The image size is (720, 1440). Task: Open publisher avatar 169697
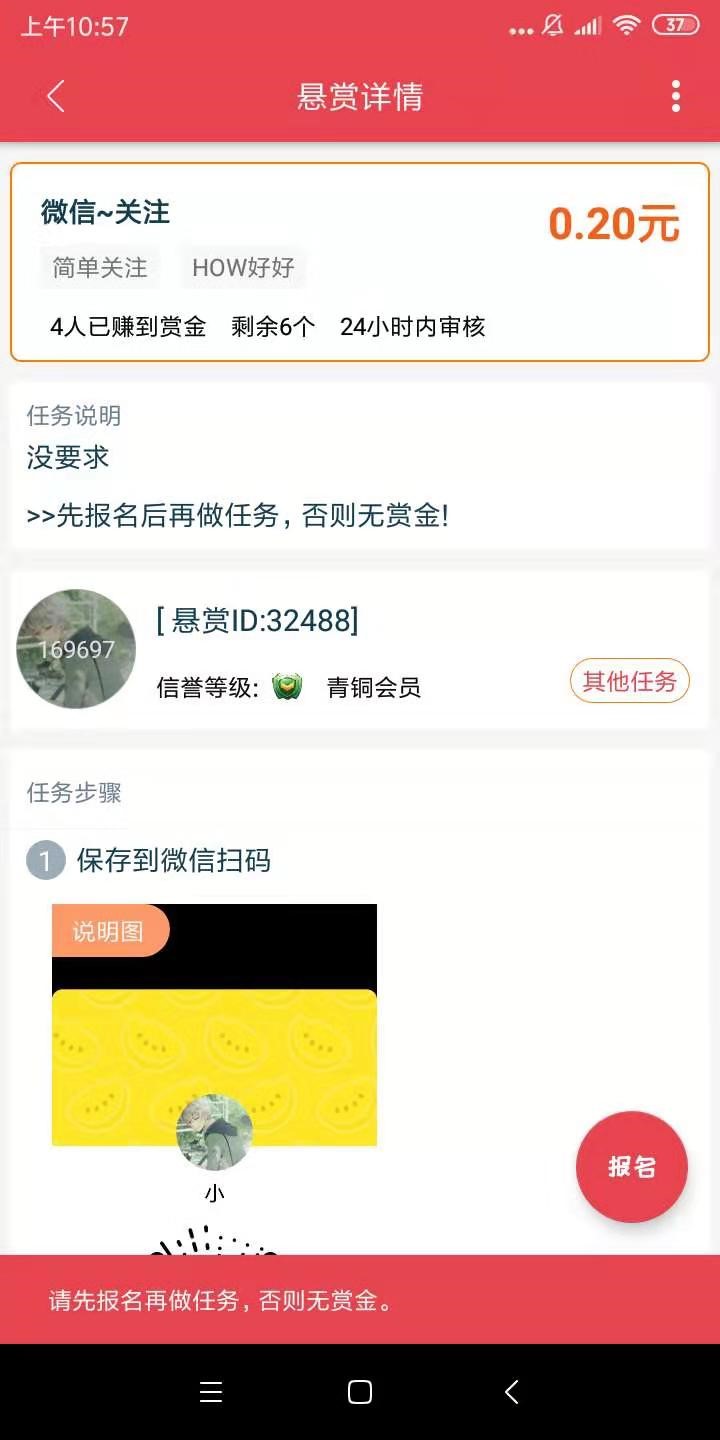pos(76,649)
